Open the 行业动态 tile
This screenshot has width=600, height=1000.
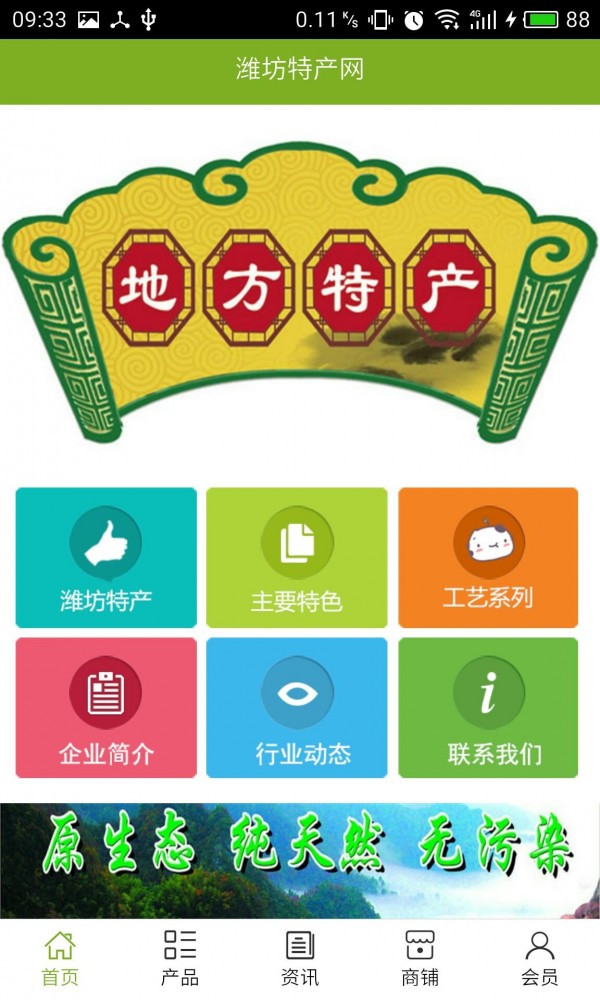point(296,707)
